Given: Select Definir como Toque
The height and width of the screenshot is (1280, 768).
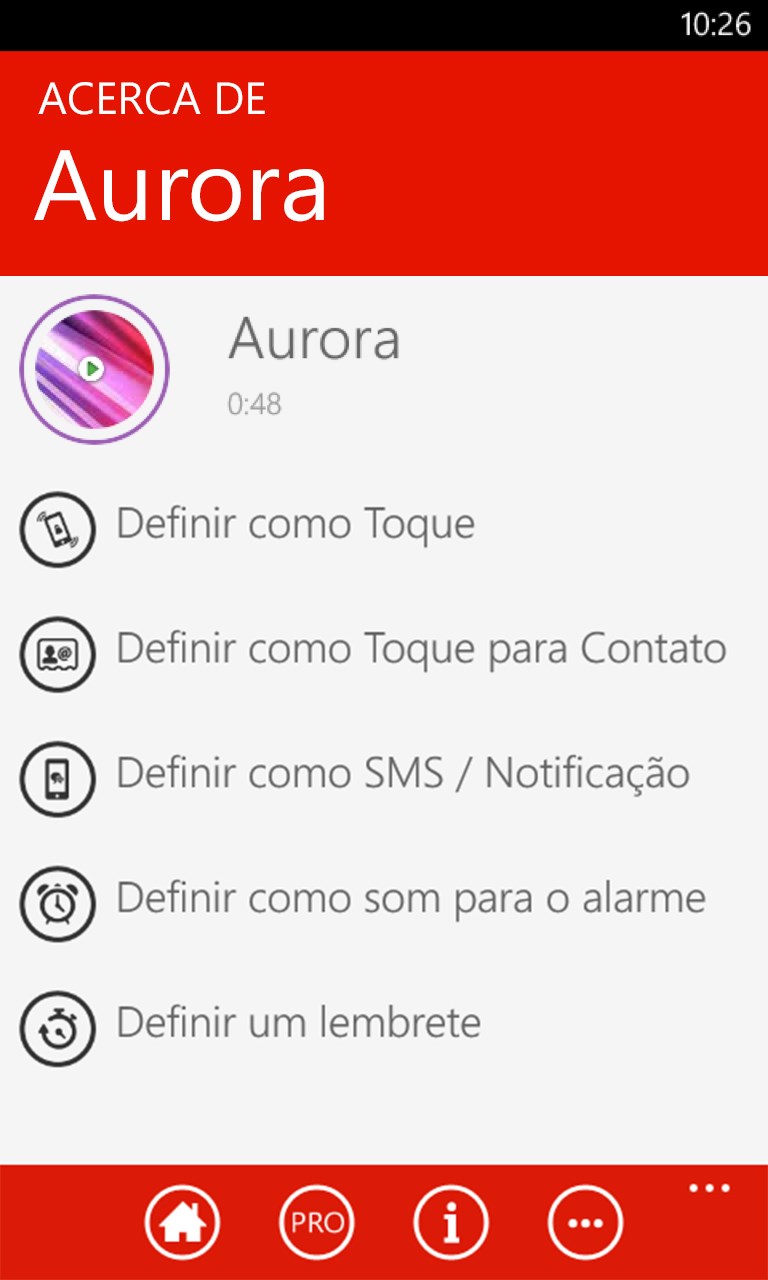Looking at the screenshot, I should tap(295, 525).
